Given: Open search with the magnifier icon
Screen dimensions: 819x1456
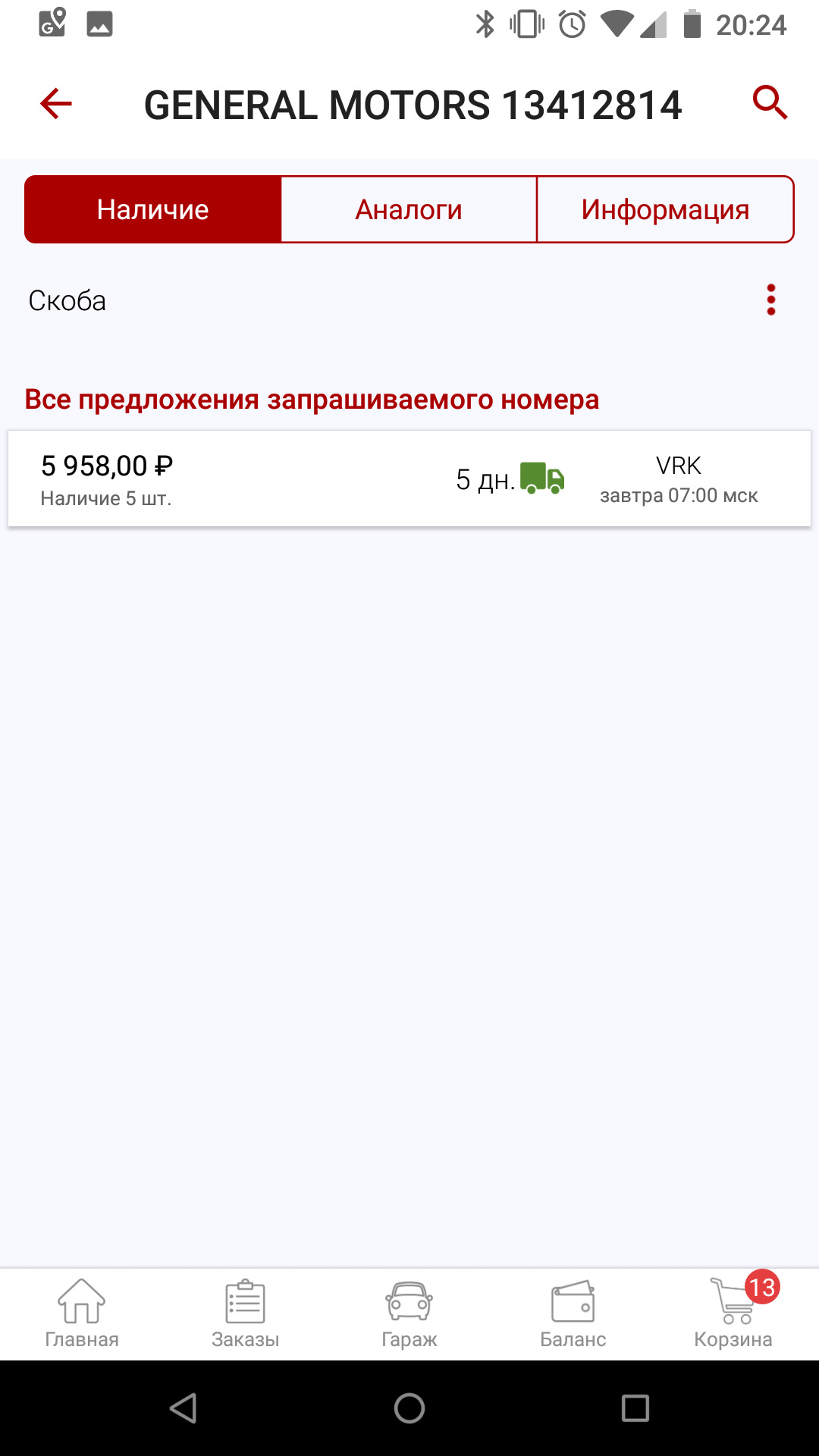Looking at the screenshot, I should (x=770, y=102).
